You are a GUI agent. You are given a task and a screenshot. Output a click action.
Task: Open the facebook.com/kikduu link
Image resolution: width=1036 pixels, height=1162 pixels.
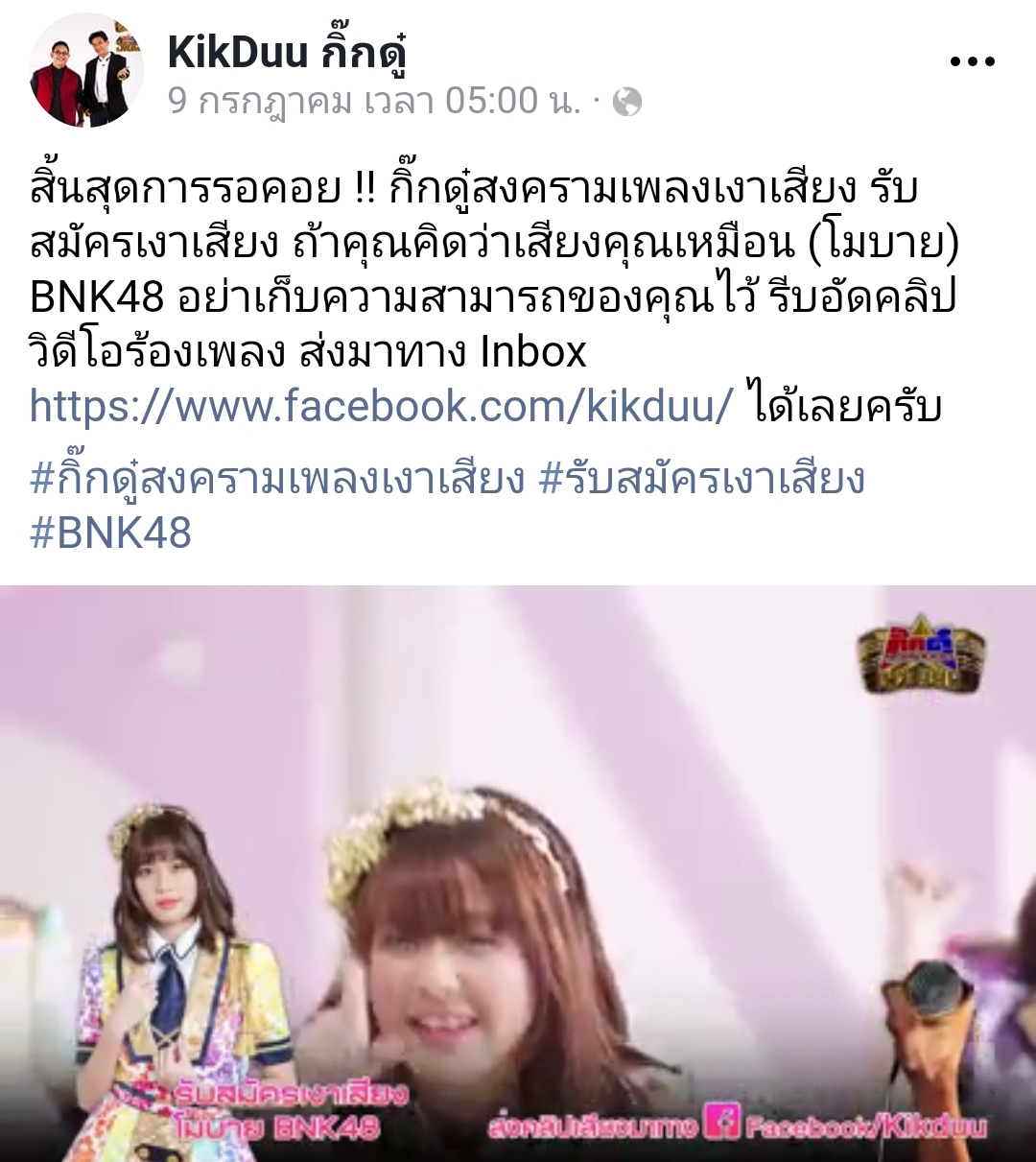tap(382, 406)
